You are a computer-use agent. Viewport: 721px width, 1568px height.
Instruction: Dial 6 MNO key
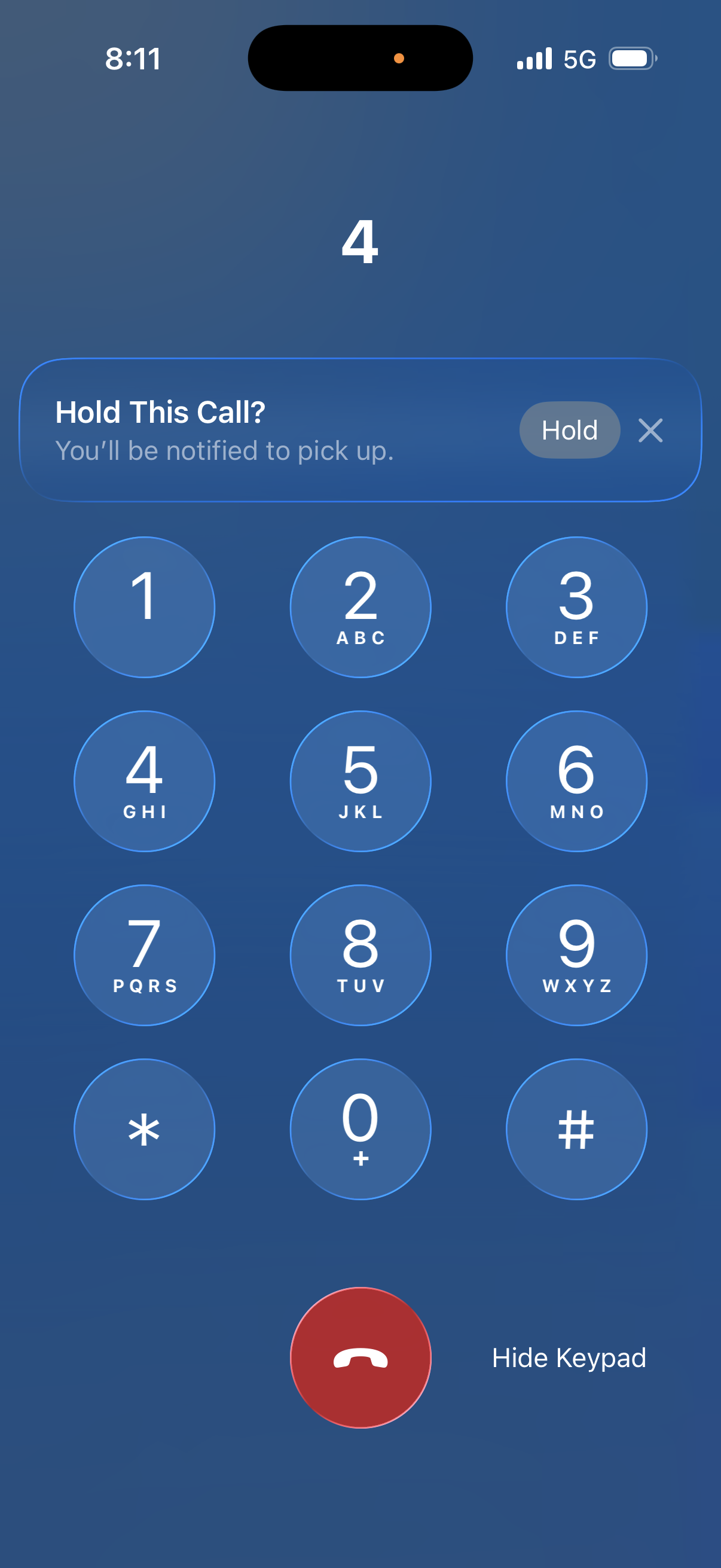pyautogui.click(x=576, y=781)
